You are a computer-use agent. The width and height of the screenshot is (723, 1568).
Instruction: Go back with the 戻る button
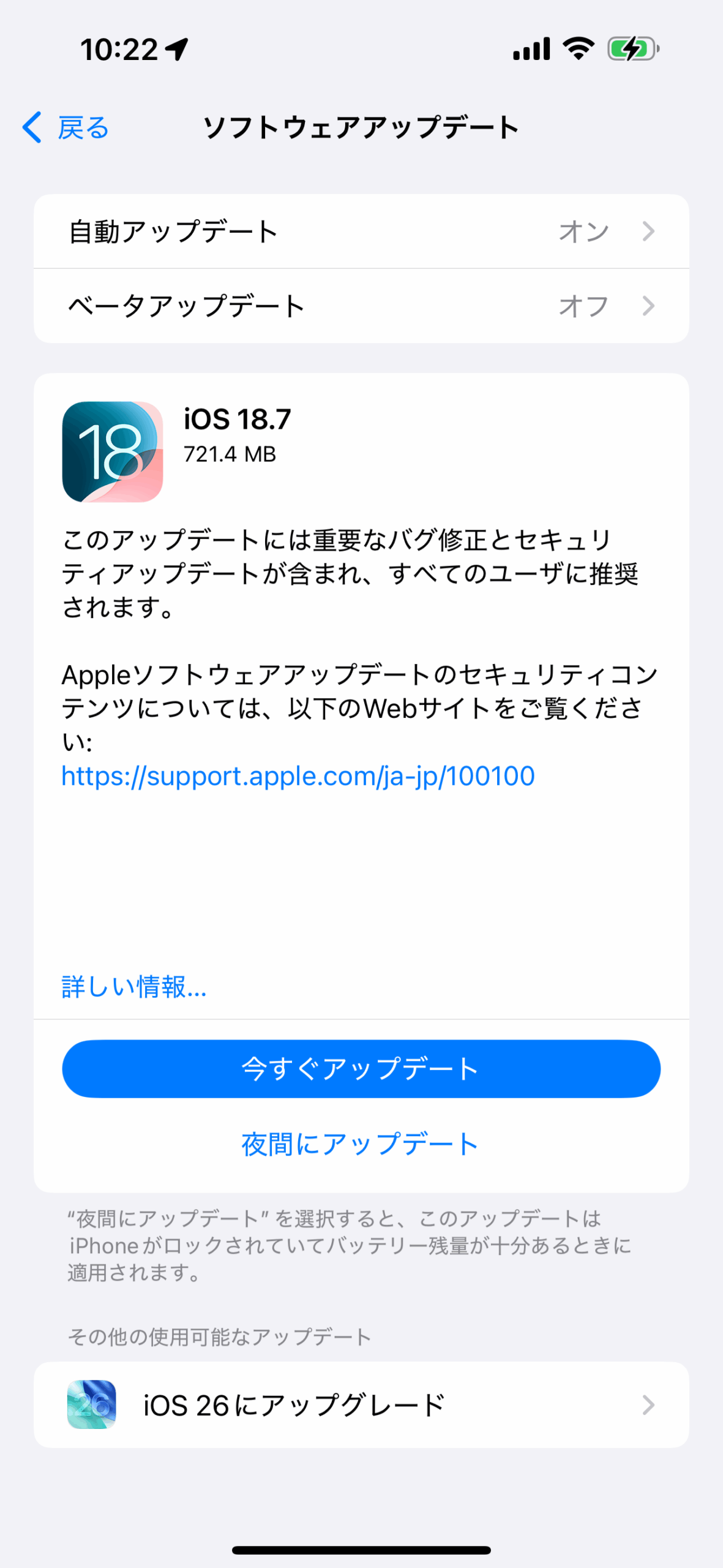tap(66, 127)
